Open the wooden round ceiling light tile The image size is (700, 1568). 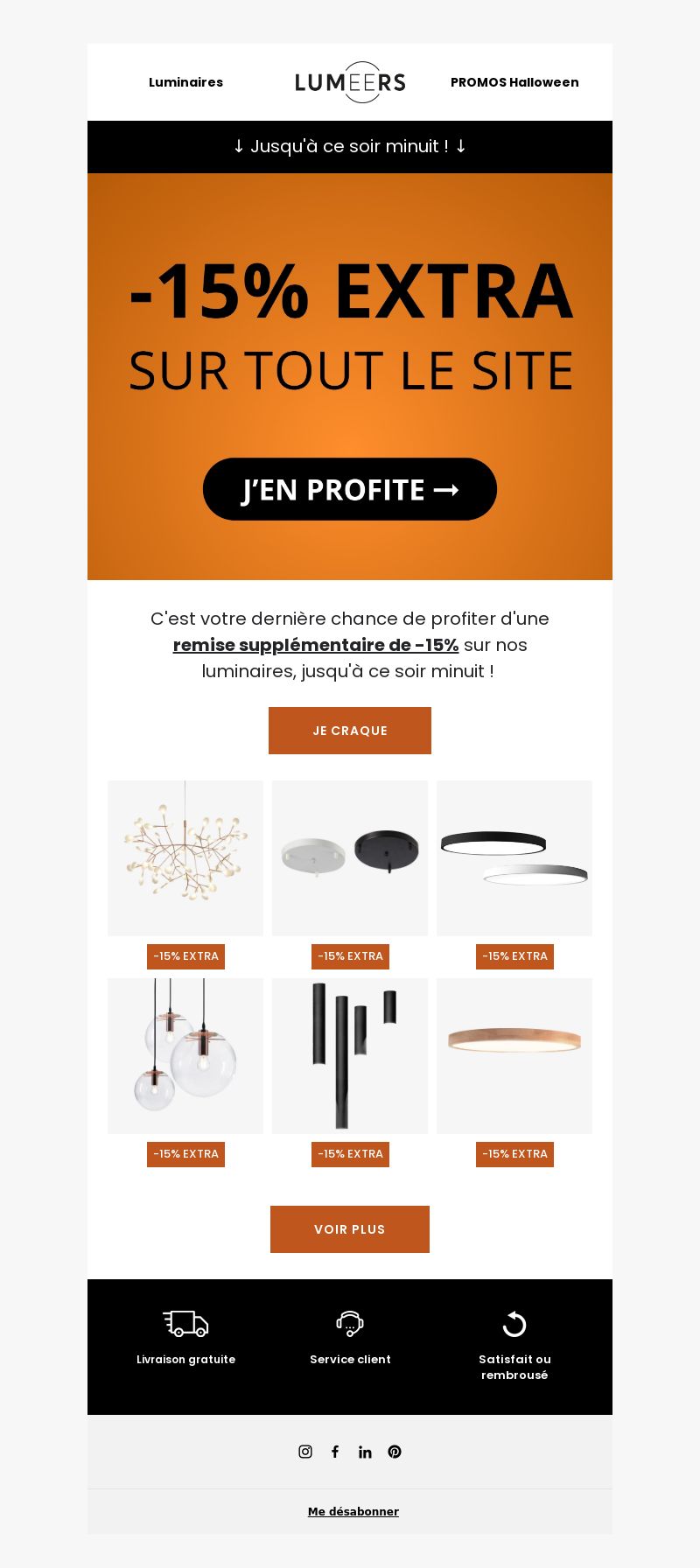514,1056
